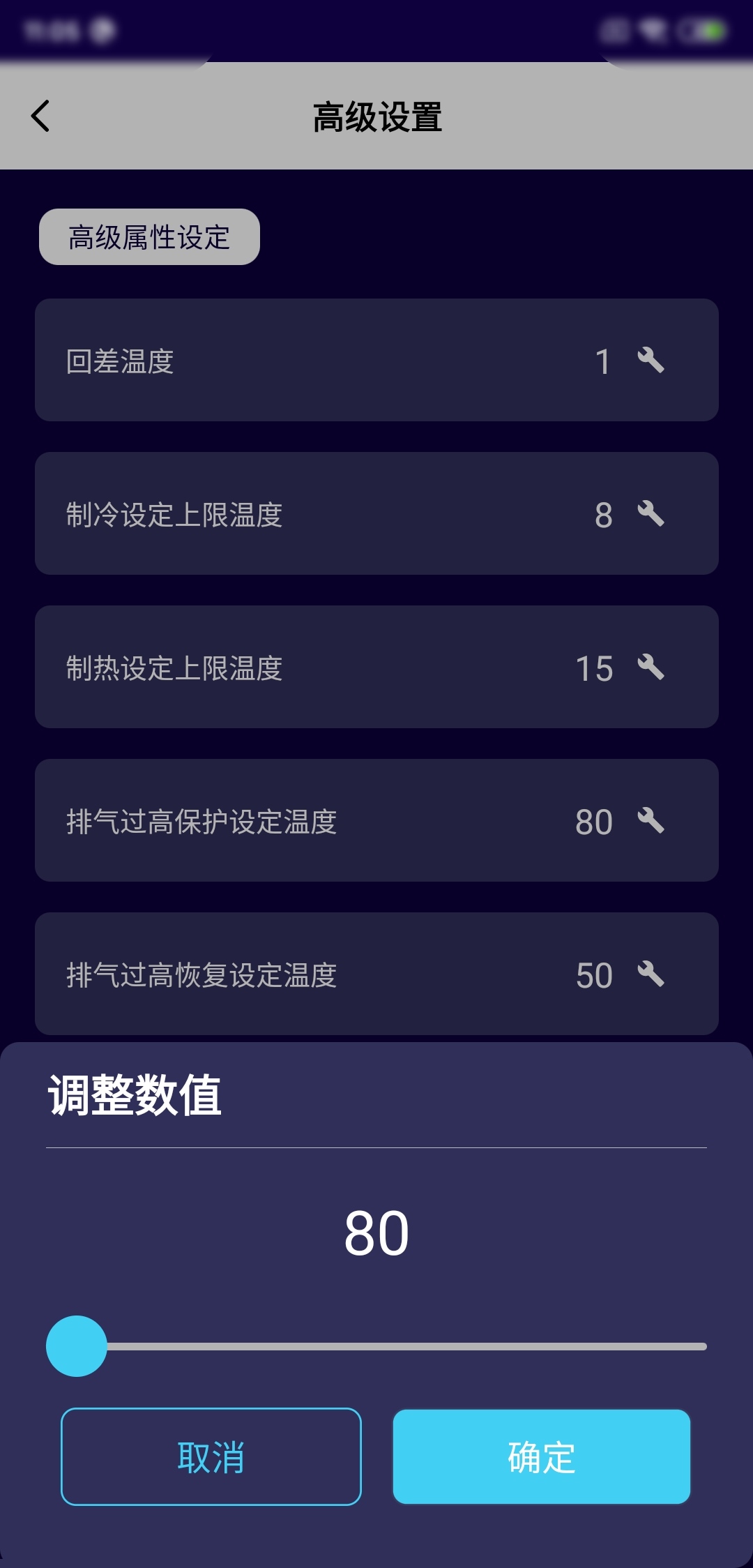Open the 排气过高保护设定温度 row

click(x=376, y=821)
